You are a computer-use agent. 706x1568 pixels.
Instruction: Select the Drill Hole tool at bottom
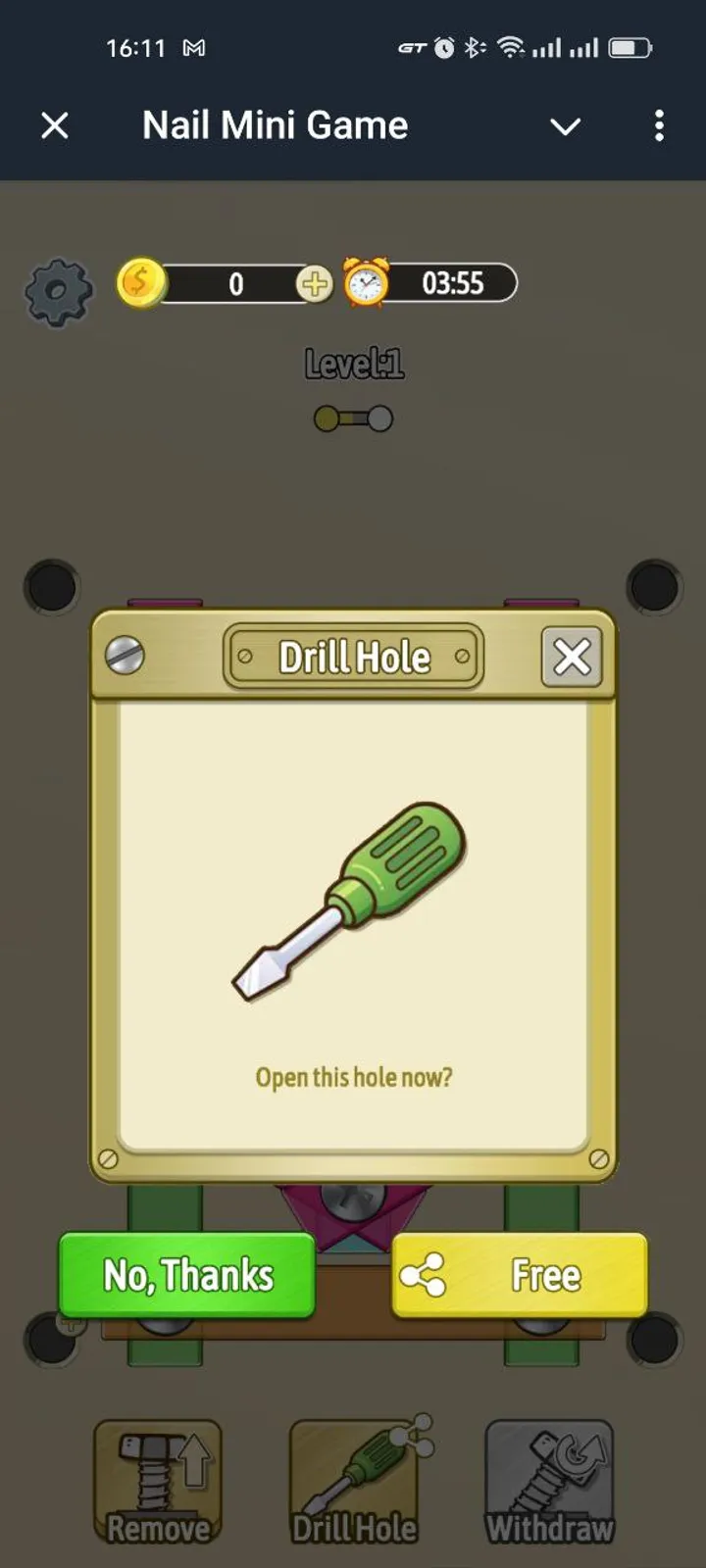coord(355,1480)
